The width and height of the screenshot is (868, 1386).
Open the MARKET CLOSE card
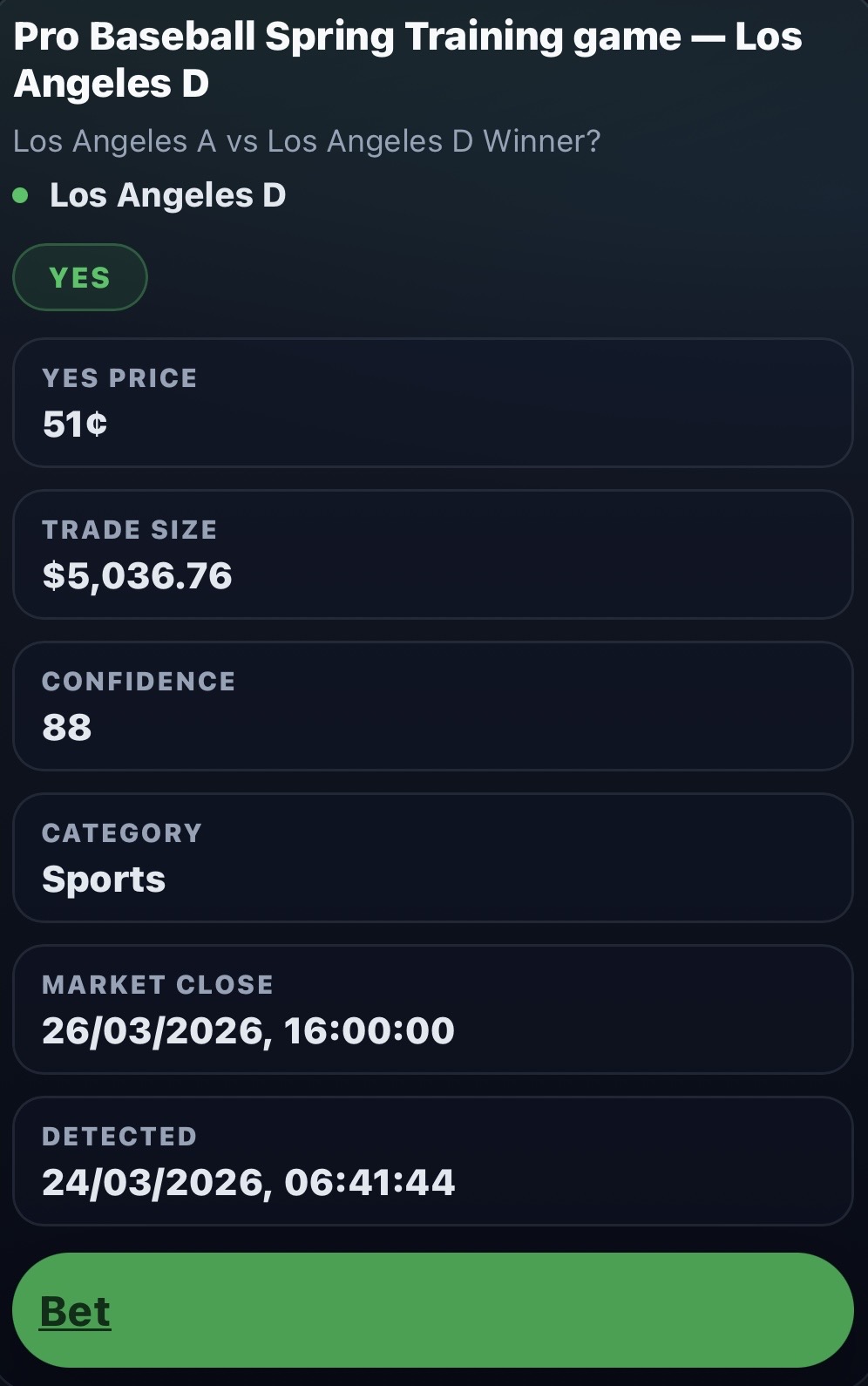pyautogui.click(x=433, y=1009)
